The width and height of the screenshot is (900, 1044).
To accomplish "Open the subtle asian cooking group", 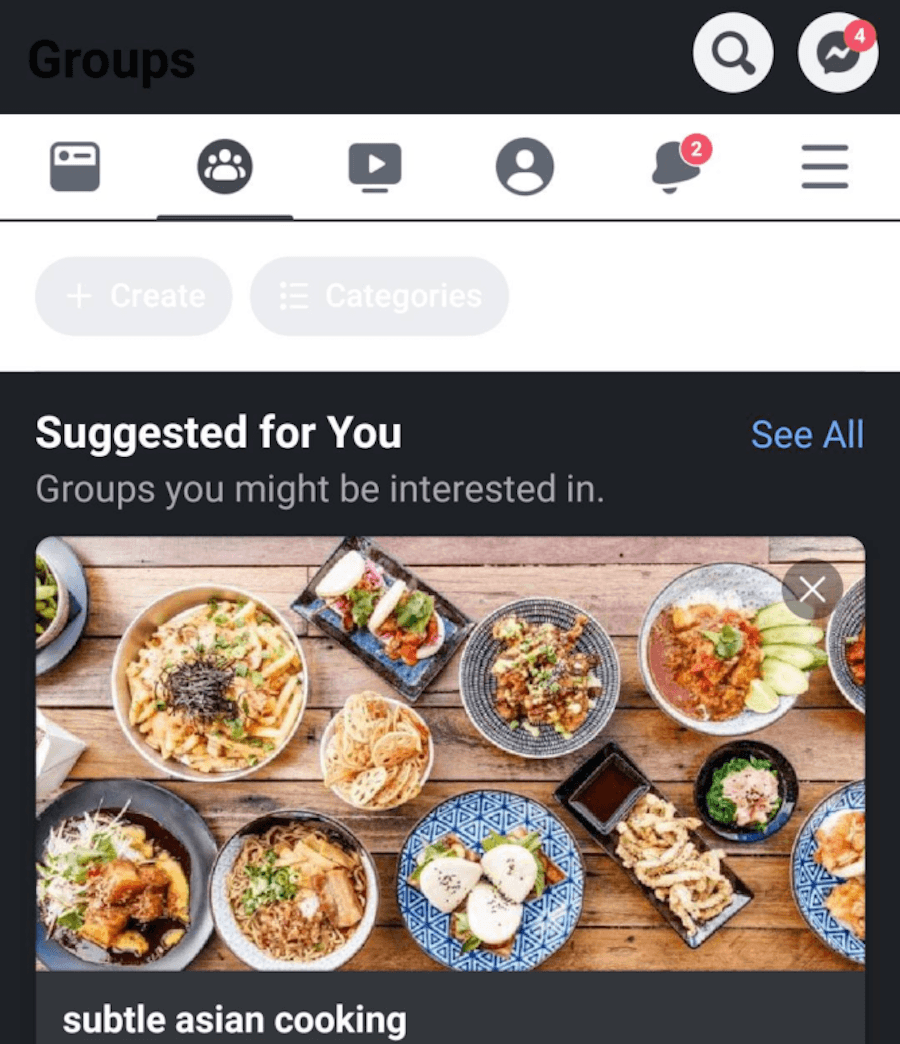I will [x=232, y=1019].
